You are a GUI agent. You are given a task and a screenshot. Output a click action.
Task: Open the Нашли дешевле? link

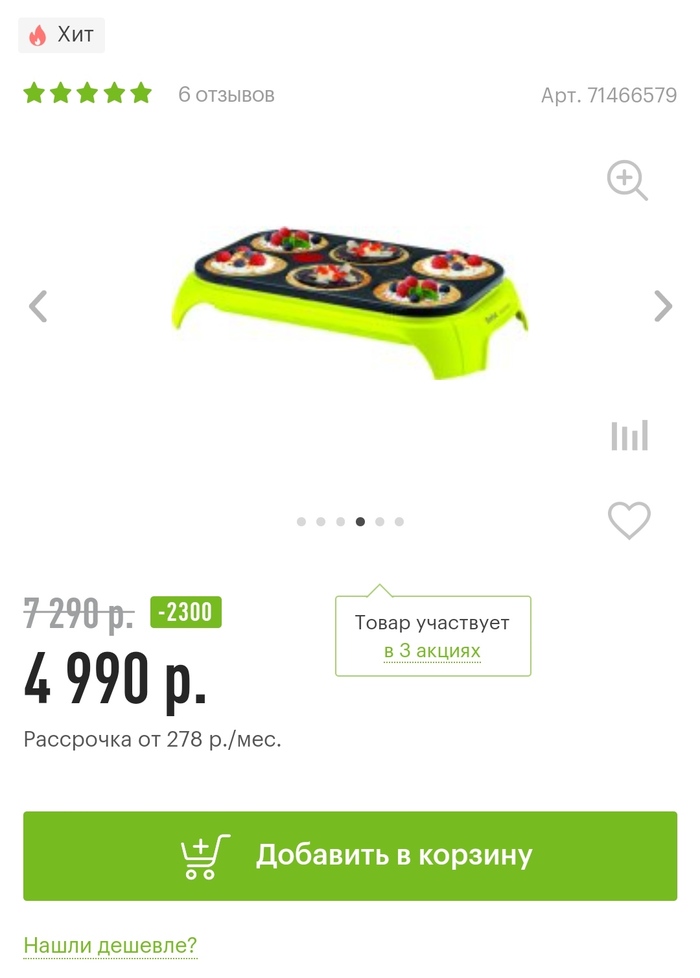[110, 945]
